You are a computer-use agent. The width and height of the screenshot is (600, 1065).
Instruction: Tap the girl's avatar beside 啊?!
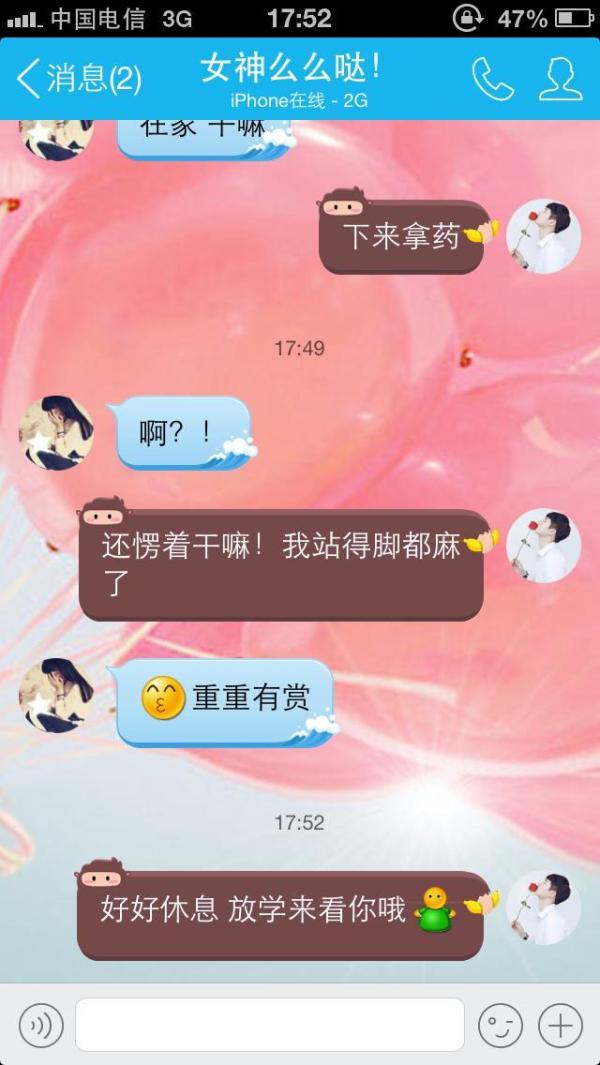pos(56,433)
